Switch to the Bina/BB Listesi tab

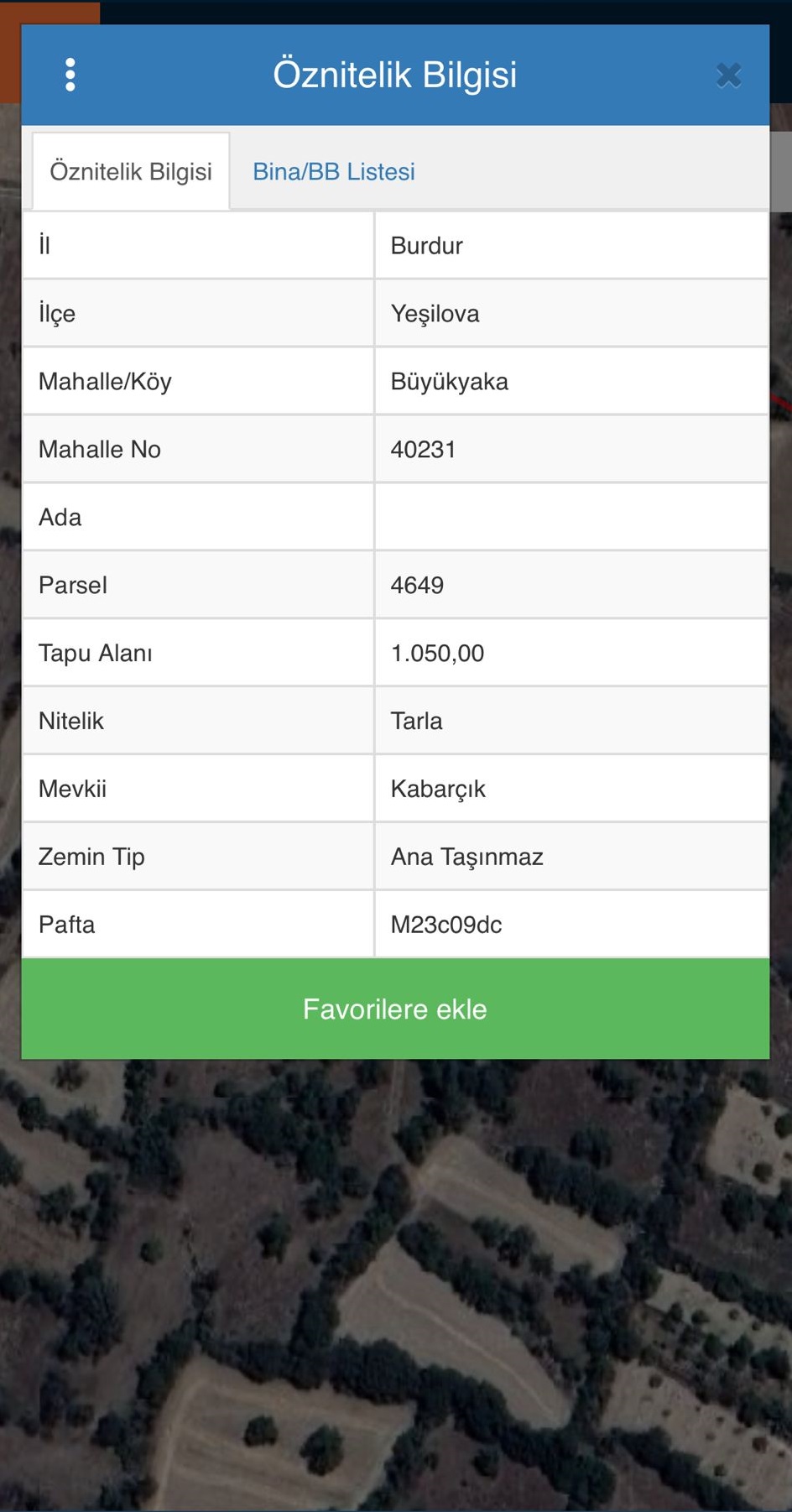pyautogui.click(x=332, y=171)
